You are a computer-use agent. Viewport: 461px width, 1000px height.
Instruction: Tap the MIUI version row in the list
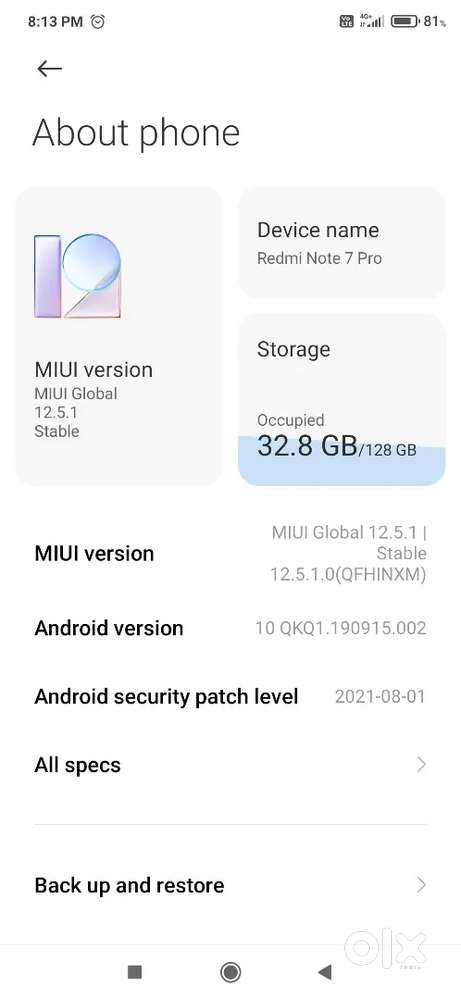(230, 553)
